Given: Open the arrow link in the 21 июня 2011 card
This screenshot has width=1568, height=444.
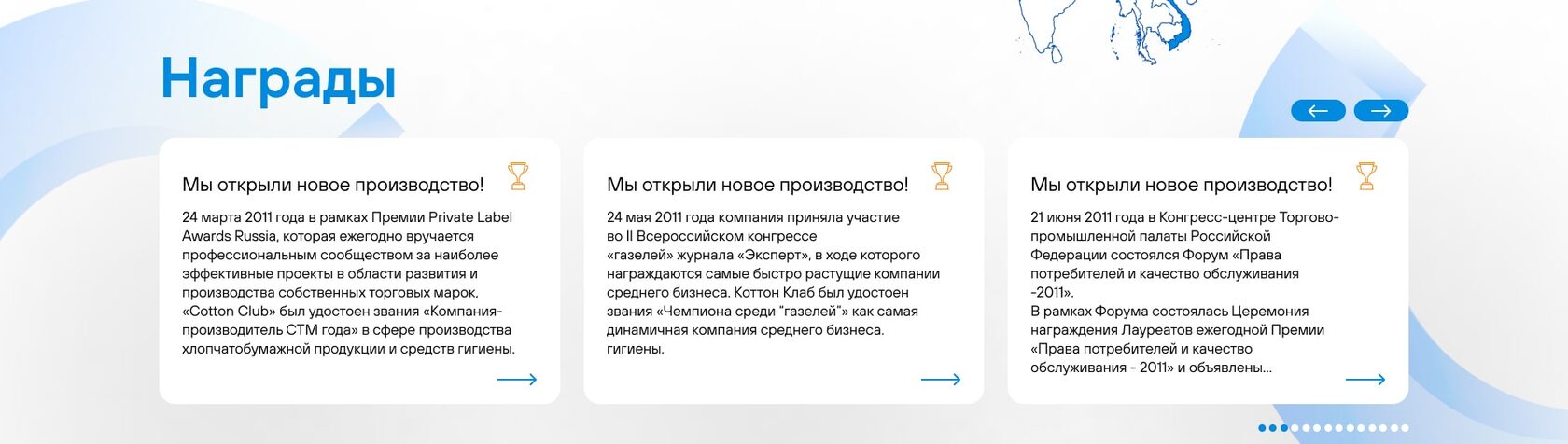Looking at the screenshot, I should (1365, 380).
